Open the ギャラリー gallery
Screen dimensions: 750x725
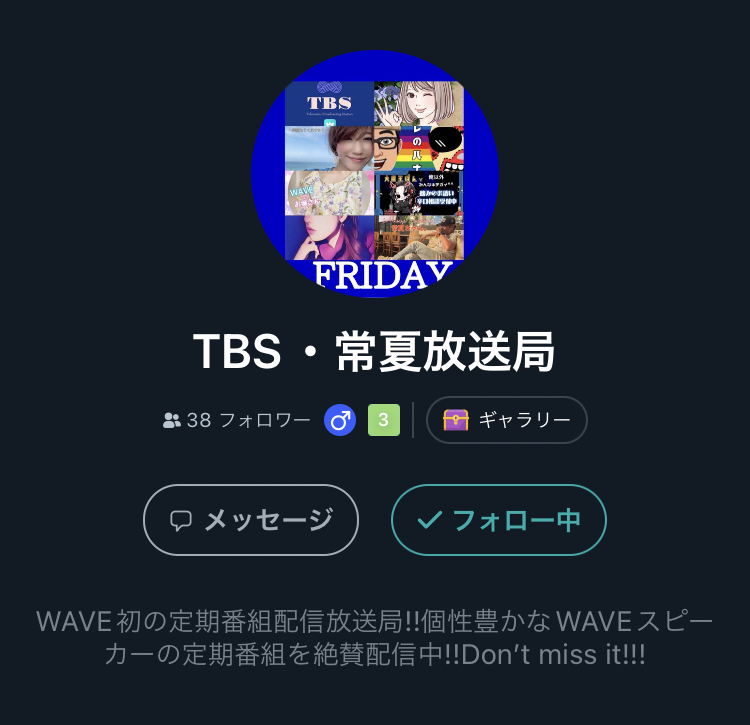tap(506, 420)
